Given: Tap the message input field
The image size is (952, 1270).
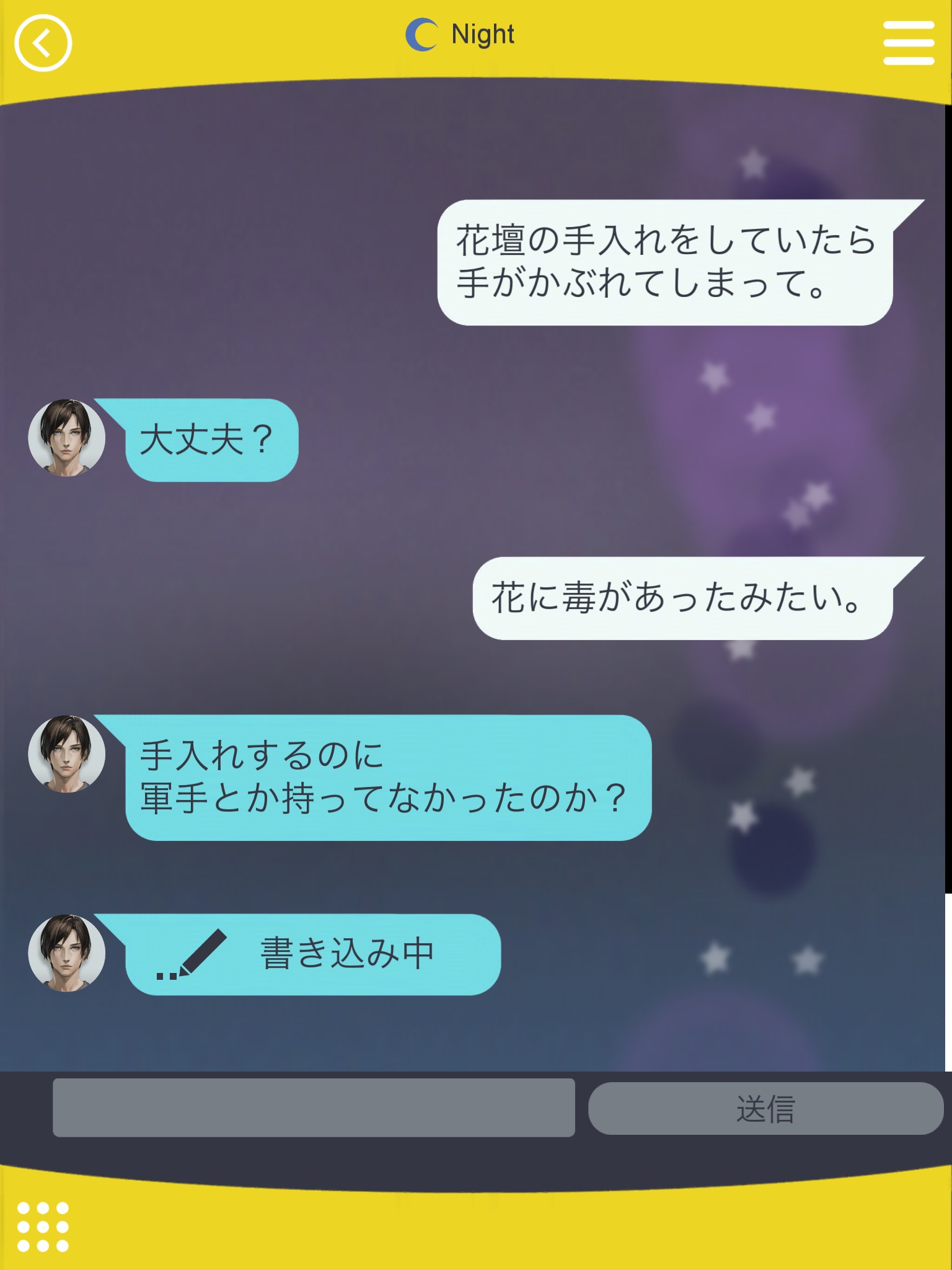Looking at the screenshot, I should tap(314, 1108).
